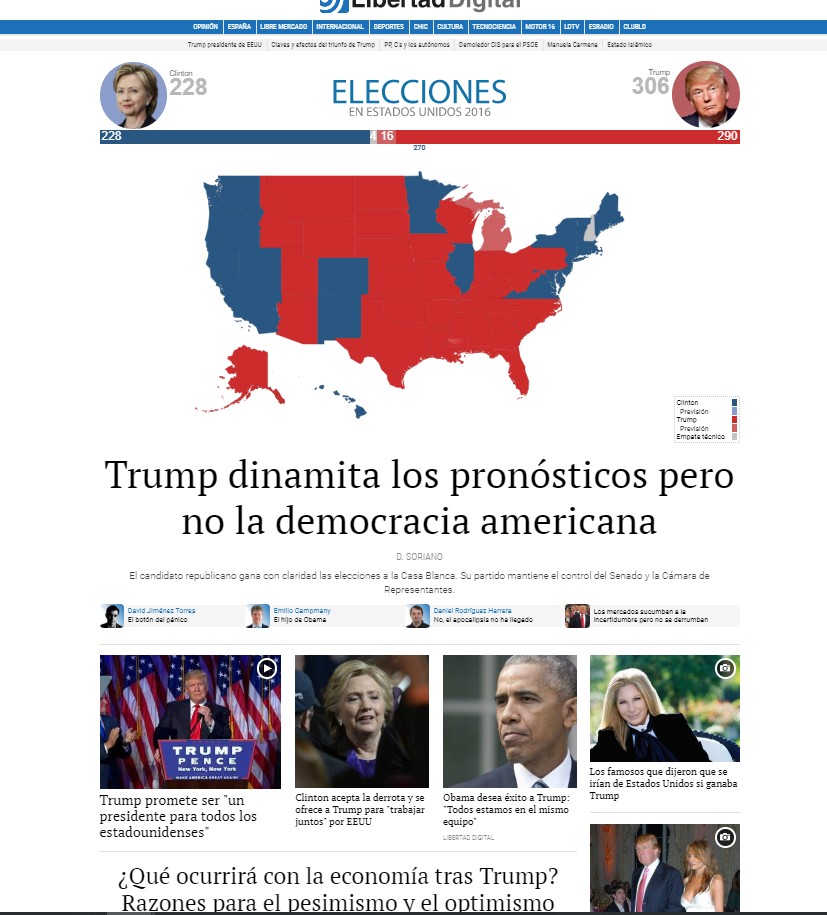This screenshot has width=827, height=915.
Task: Open topic 'Claves y efectos del triunfo de Trump'
Action: click(323, 45)
